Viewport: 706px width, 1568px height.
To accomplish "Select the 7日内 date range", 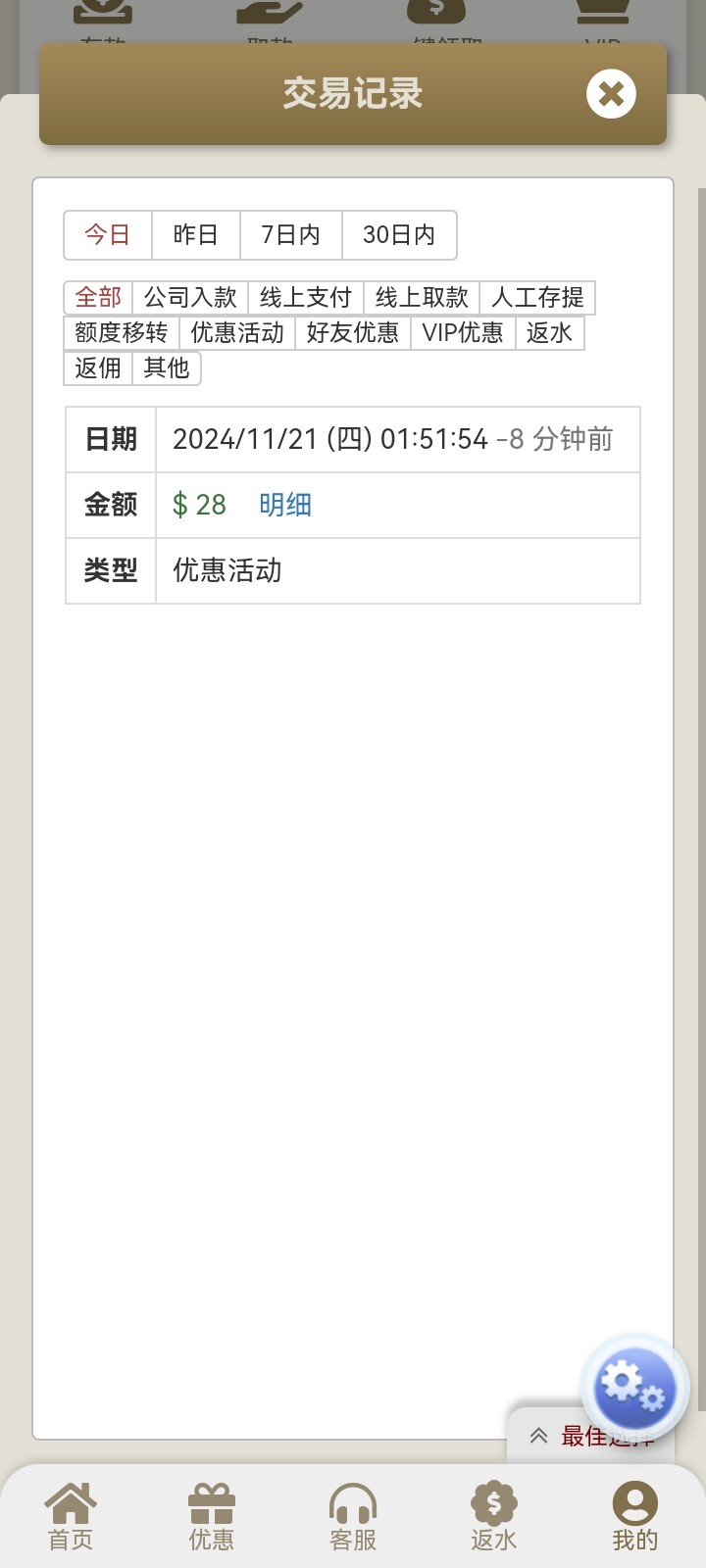I will [x=291, y=235].
